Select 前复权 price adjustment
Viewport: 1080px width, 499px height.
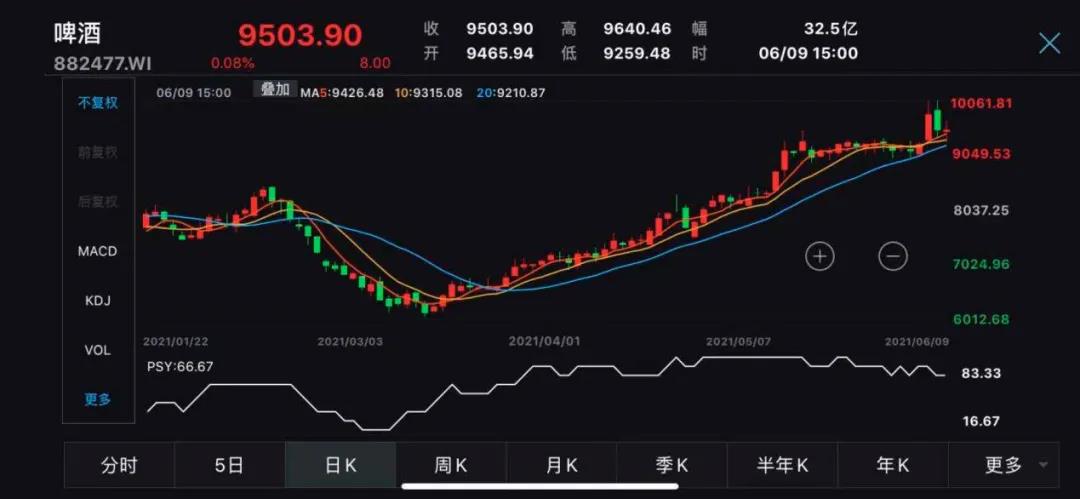[x=98, y=152]
